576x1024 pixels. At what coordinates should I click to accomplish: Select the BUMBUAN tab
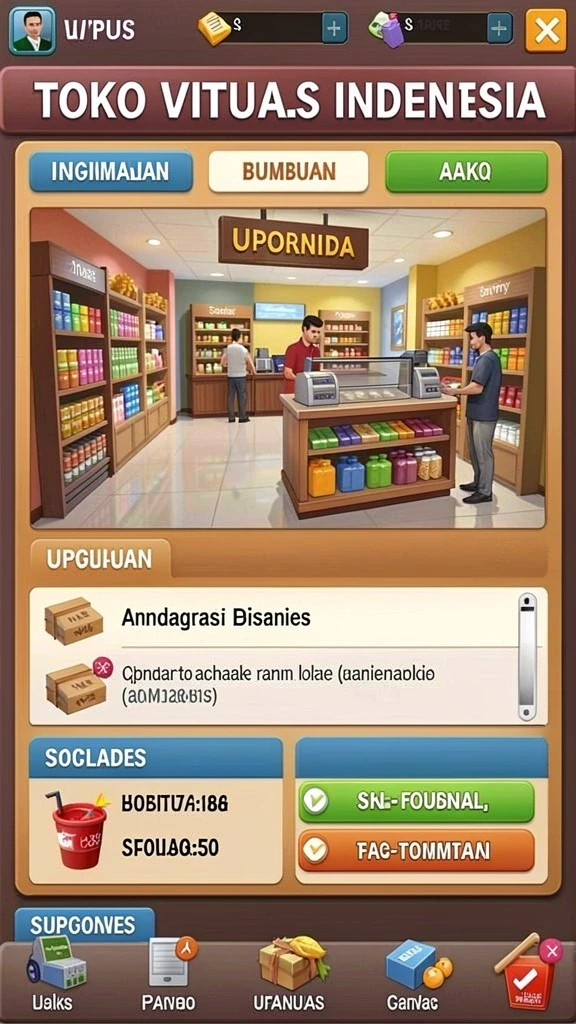(x=288, y=172)
